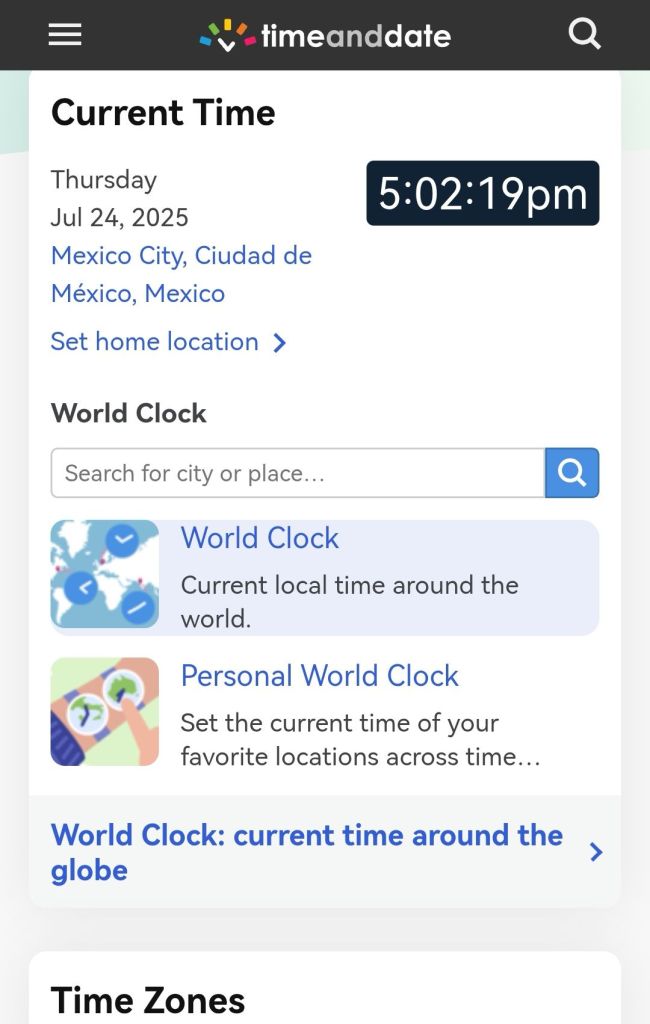650x1024 pixels.
Task: Open the site search magnifier in header
Action: tap(584, 35)
